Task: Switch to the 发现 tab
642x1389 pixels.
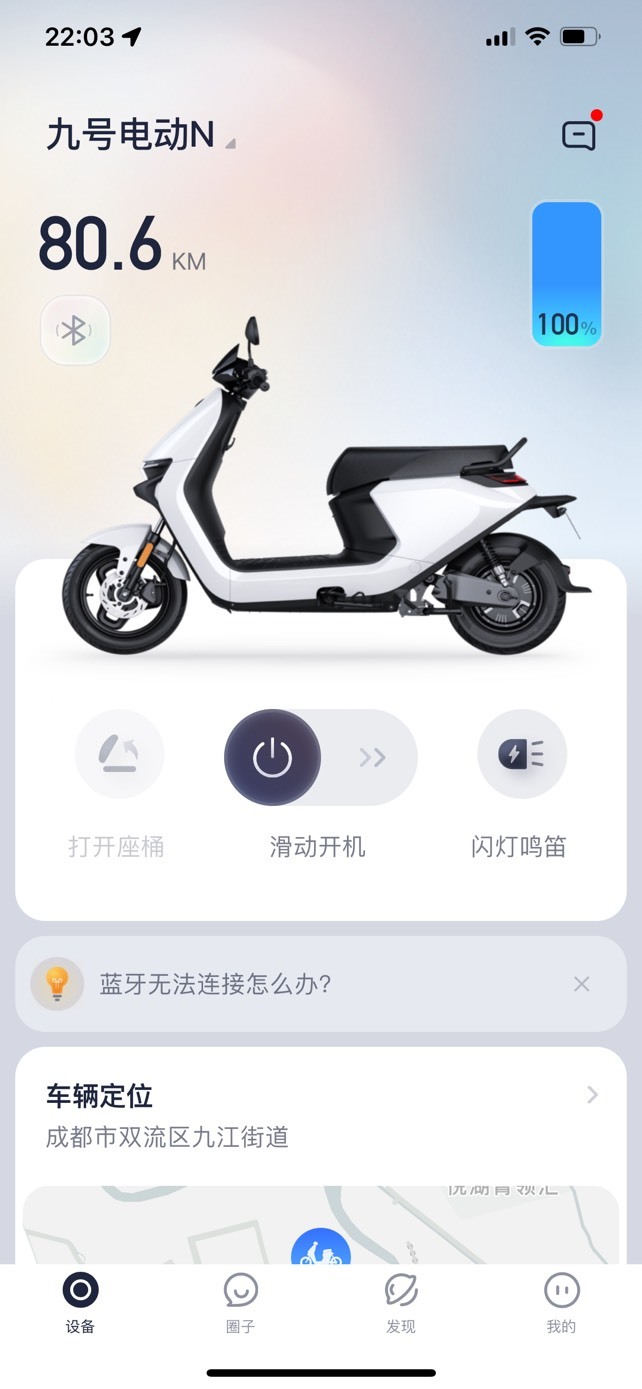Action: 401,1303
